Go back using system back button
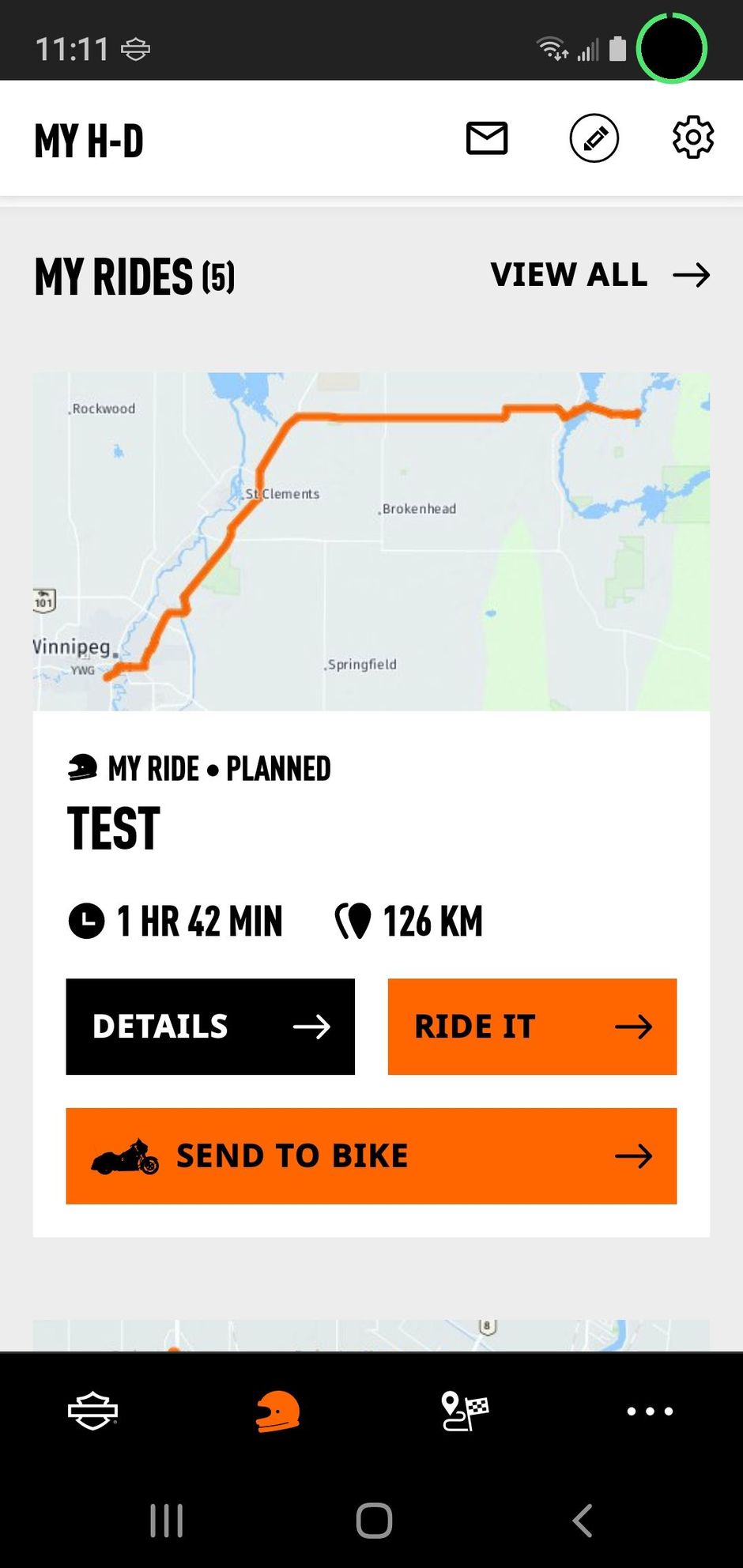Screen dimensions: 743x1568 coord(583,1520)
